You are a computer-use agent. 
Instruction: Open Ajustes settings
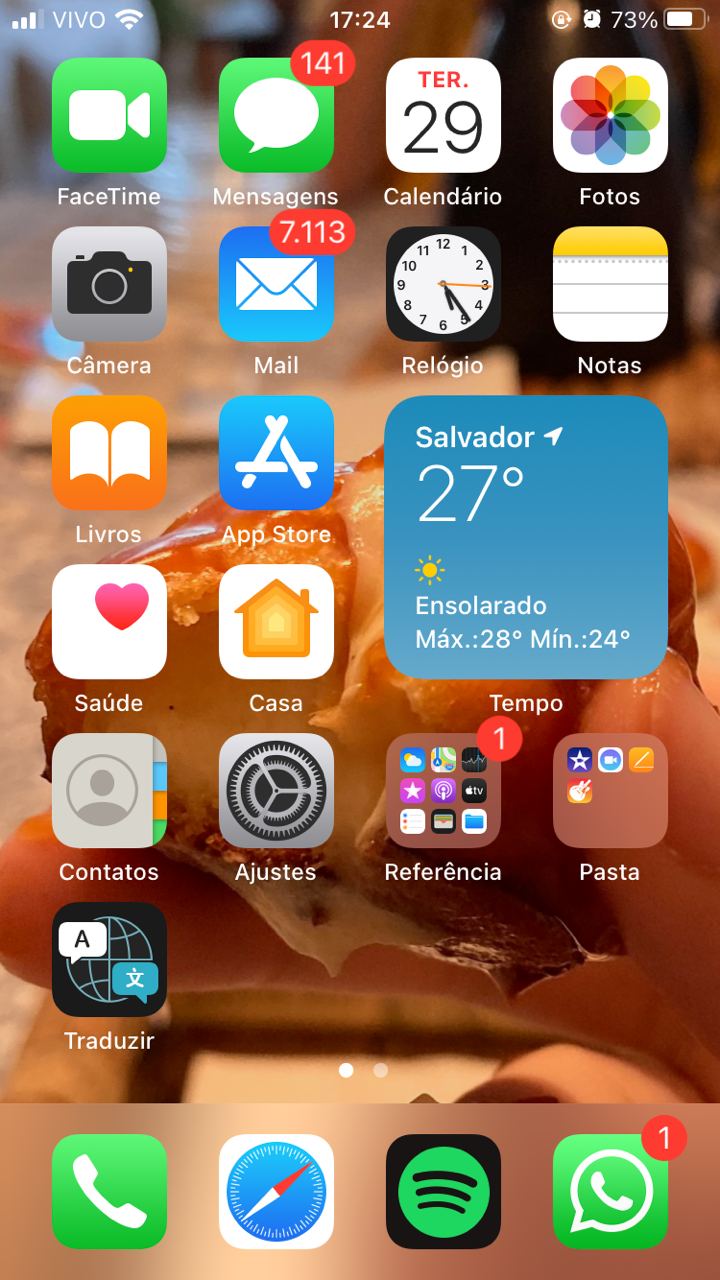pyautogui.click(x=276, y=791)
